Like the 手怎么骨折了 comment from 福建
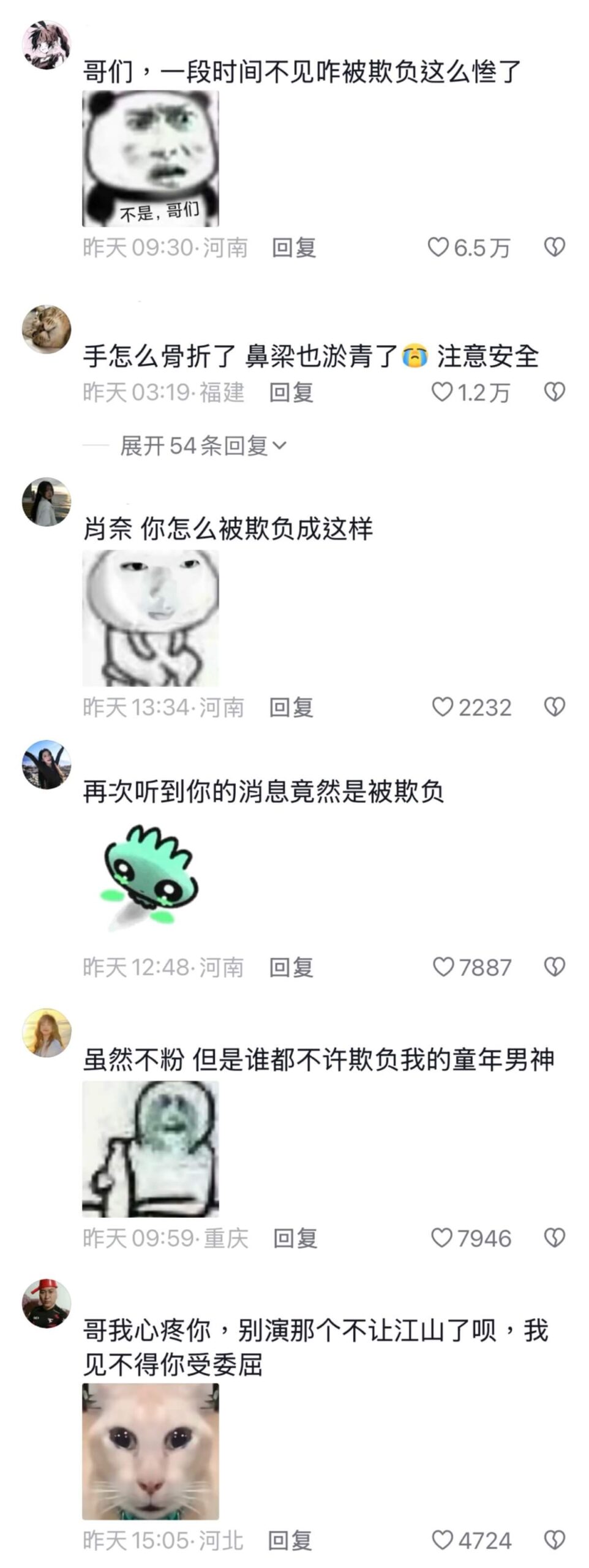Viewport: 589px width, 1568px height. point(441,392)
